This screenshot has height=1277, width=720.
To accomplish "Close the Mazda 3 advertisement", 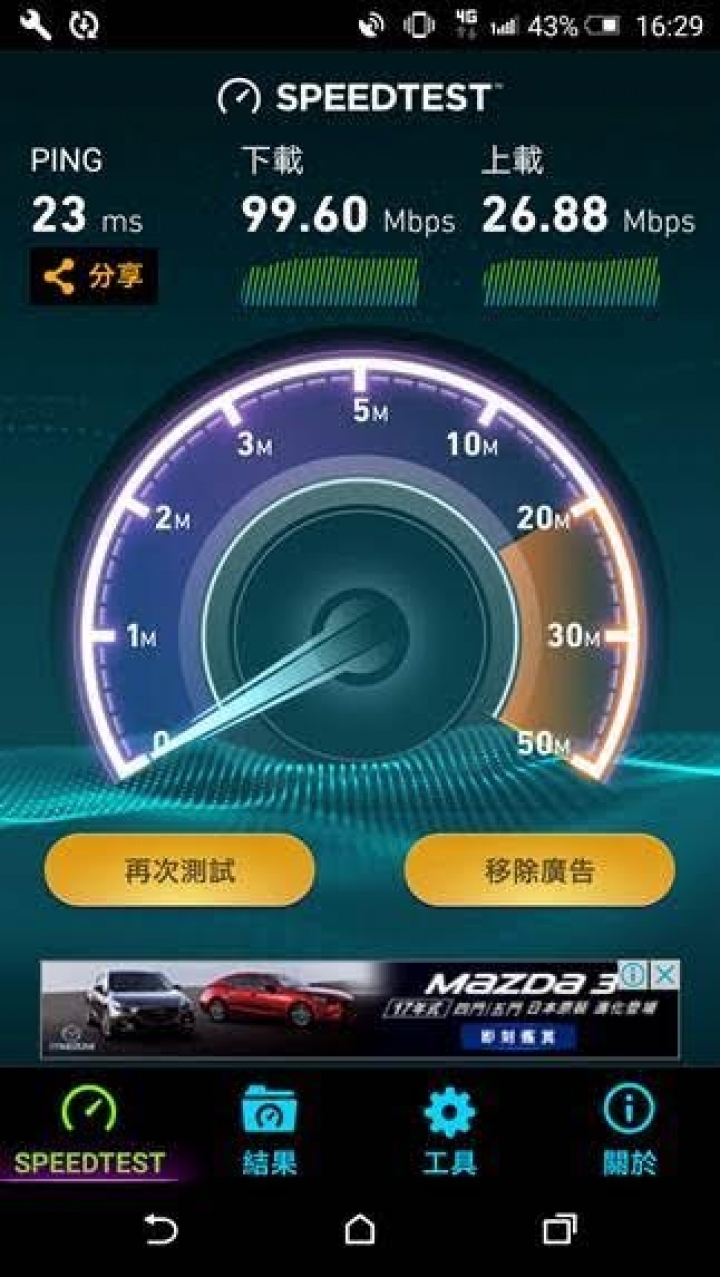I will click(665, 973).
